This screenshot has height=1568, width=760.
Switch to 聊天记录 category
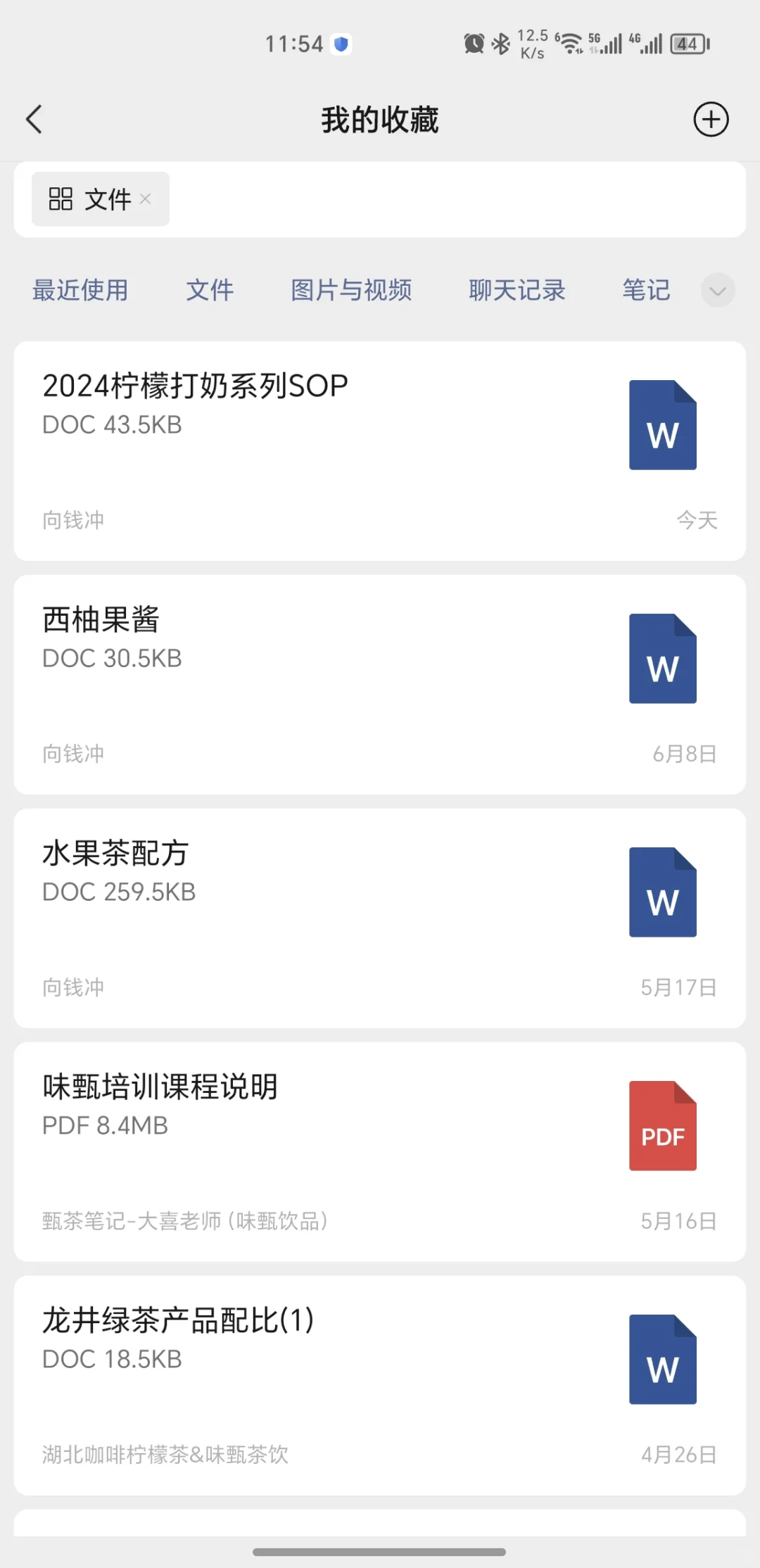pyautogui.click(x=517, y=290)
